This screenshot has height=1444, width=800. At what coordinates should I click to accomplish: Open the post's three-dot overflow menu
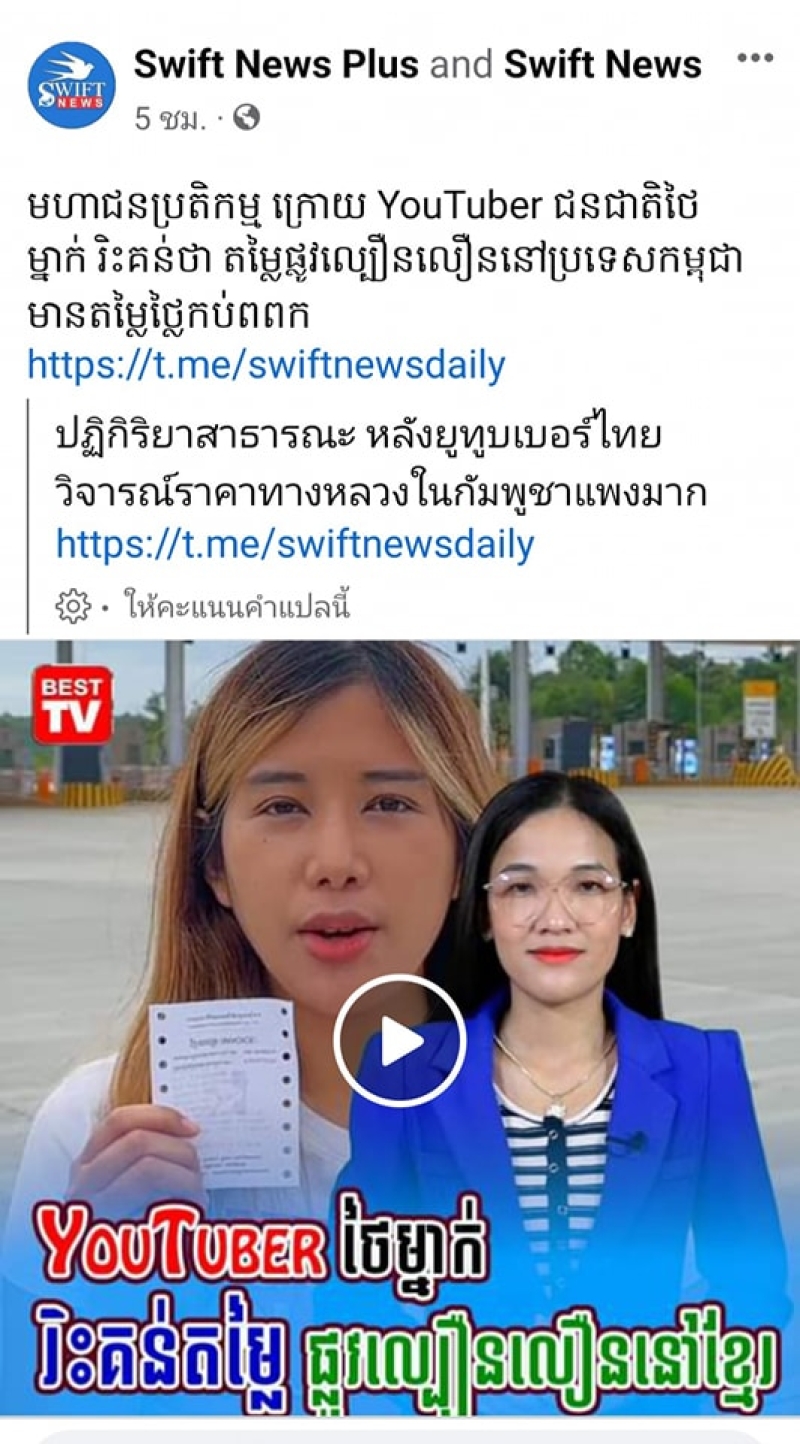coord(755,58)
